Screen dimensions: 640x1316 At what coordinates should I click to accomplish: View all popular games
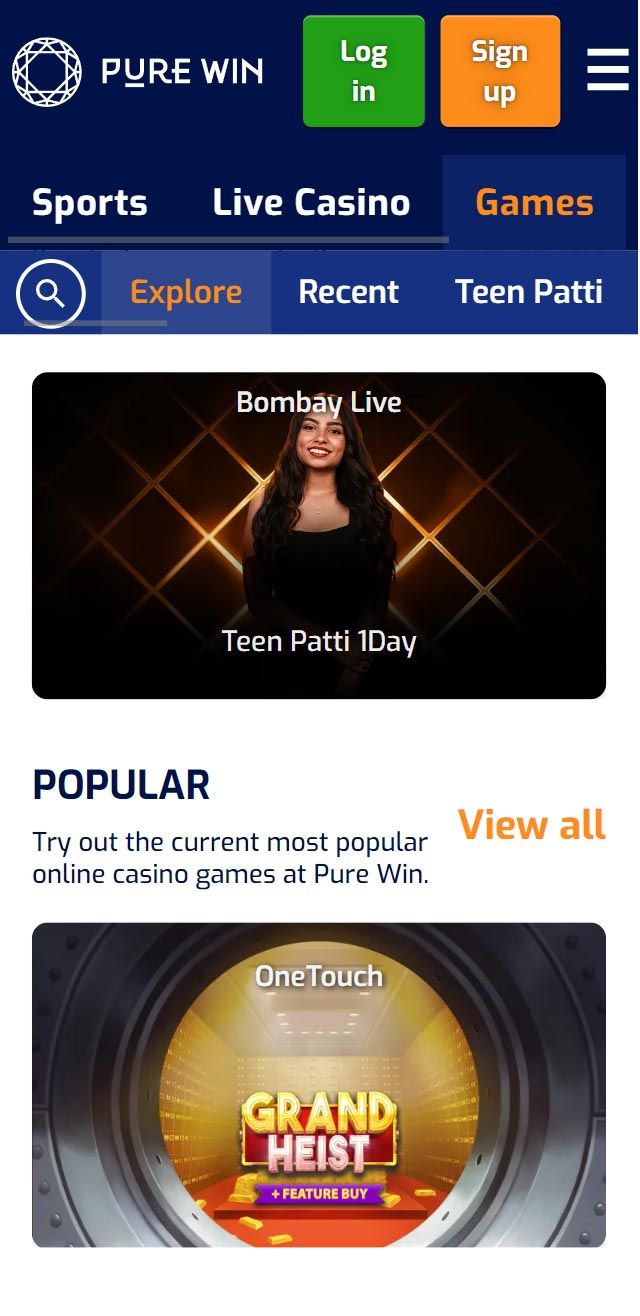tap(531, 826)
